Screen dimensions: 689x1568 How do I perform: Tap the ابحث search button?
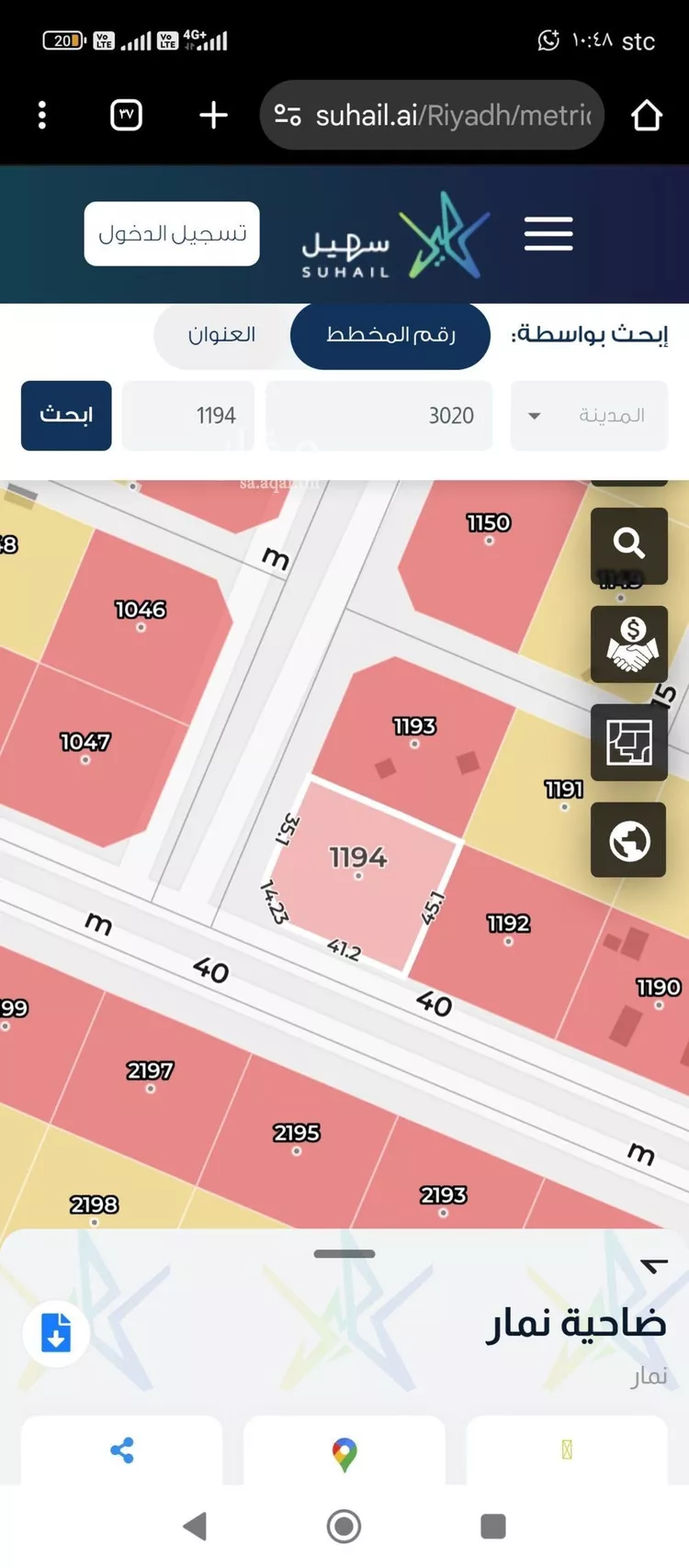click(x=66, y=416)
